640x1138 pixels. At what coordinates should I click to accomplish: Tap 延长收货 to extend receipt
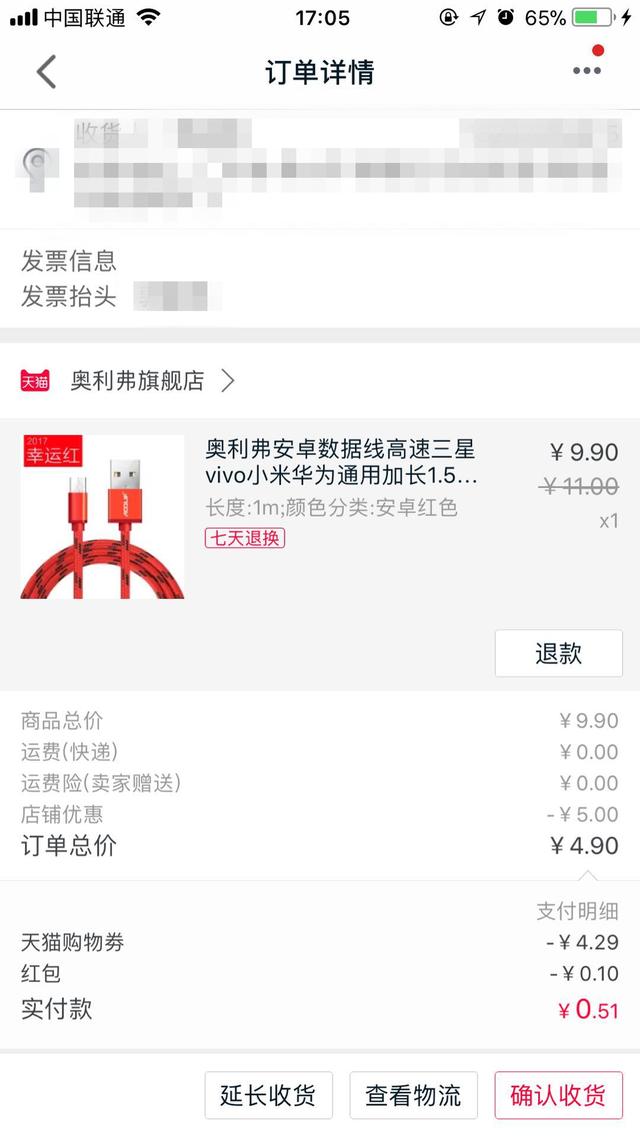click(x=268, y=1095)
